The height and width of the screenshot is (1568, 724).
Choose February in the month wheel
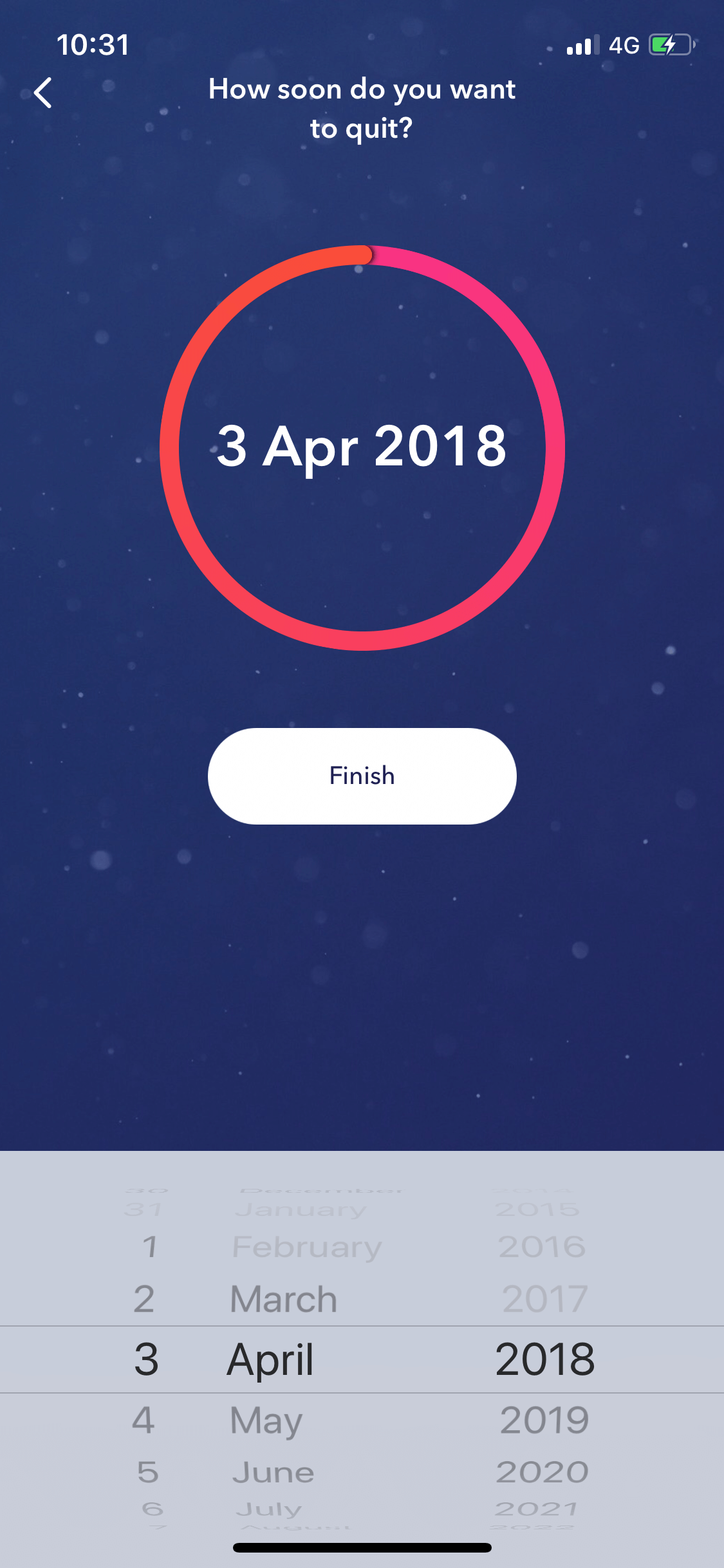tap(307, 1247)
